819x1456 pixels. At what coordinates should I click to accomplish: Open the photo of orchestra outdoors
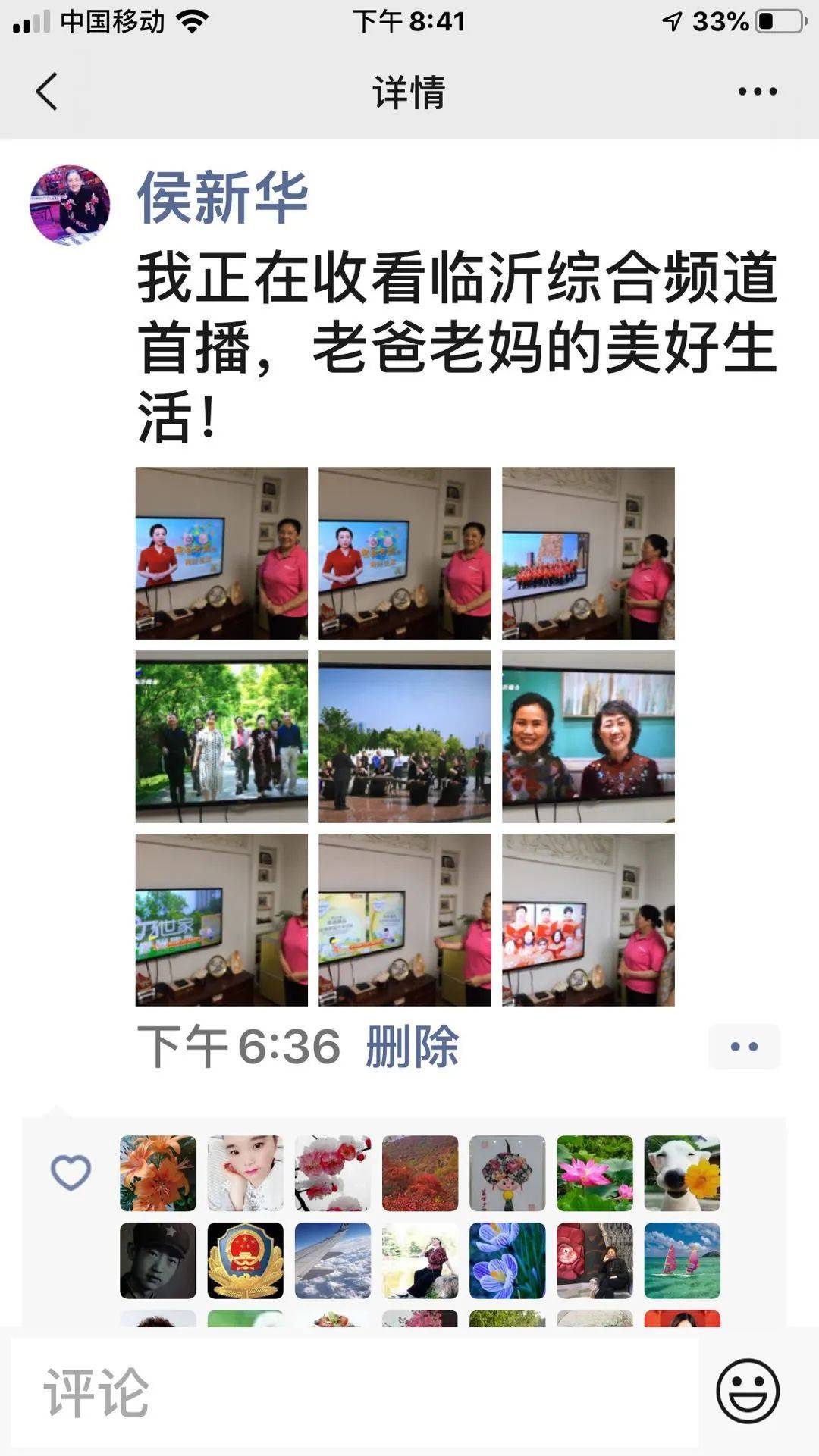tap(404, 736)
